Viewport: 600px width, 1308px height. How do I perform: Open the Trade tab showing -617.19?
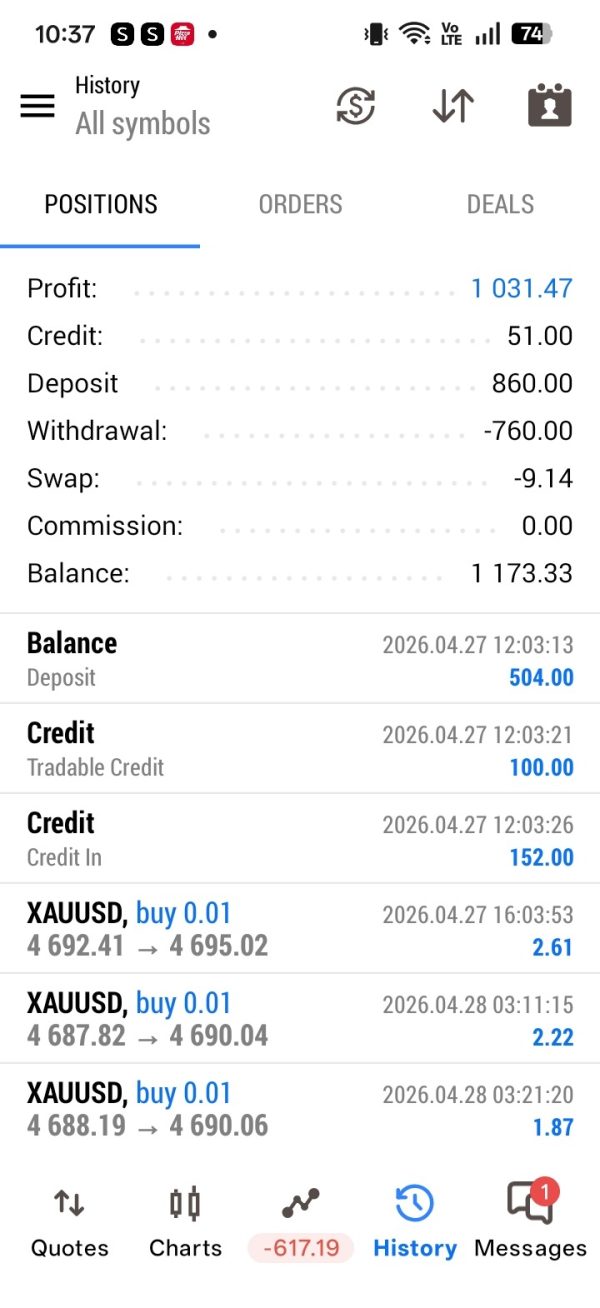tap(300, 1221)
